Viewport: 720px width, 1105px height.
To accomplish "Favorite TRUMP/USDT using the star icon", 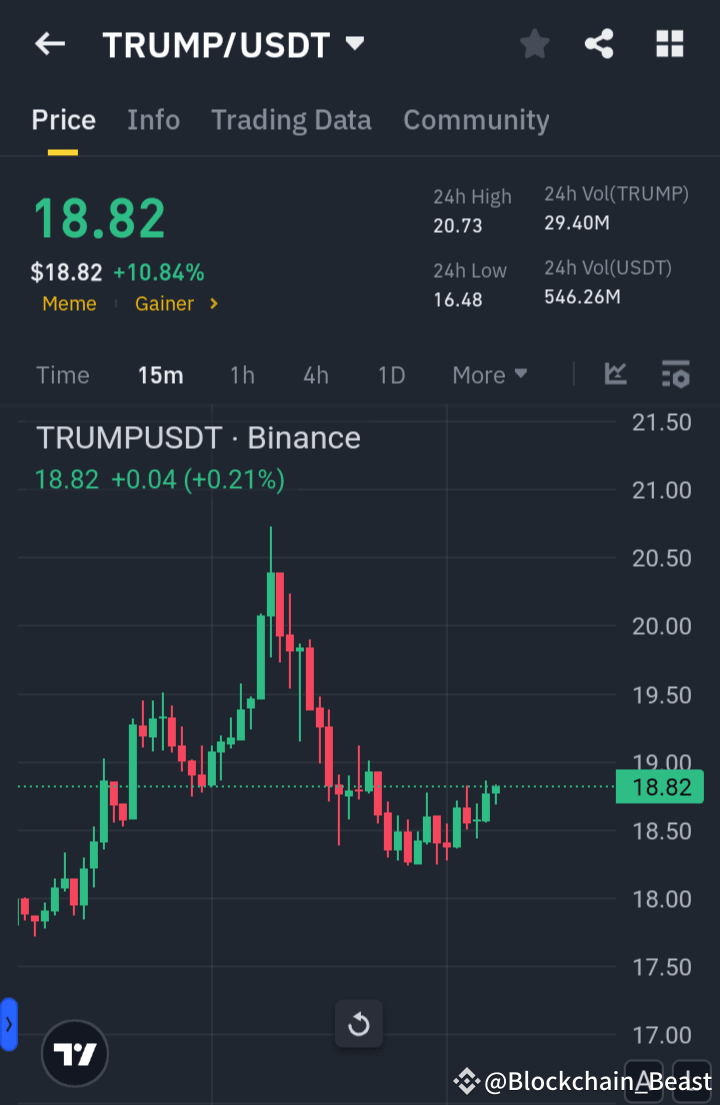I will tap(534, 44).
